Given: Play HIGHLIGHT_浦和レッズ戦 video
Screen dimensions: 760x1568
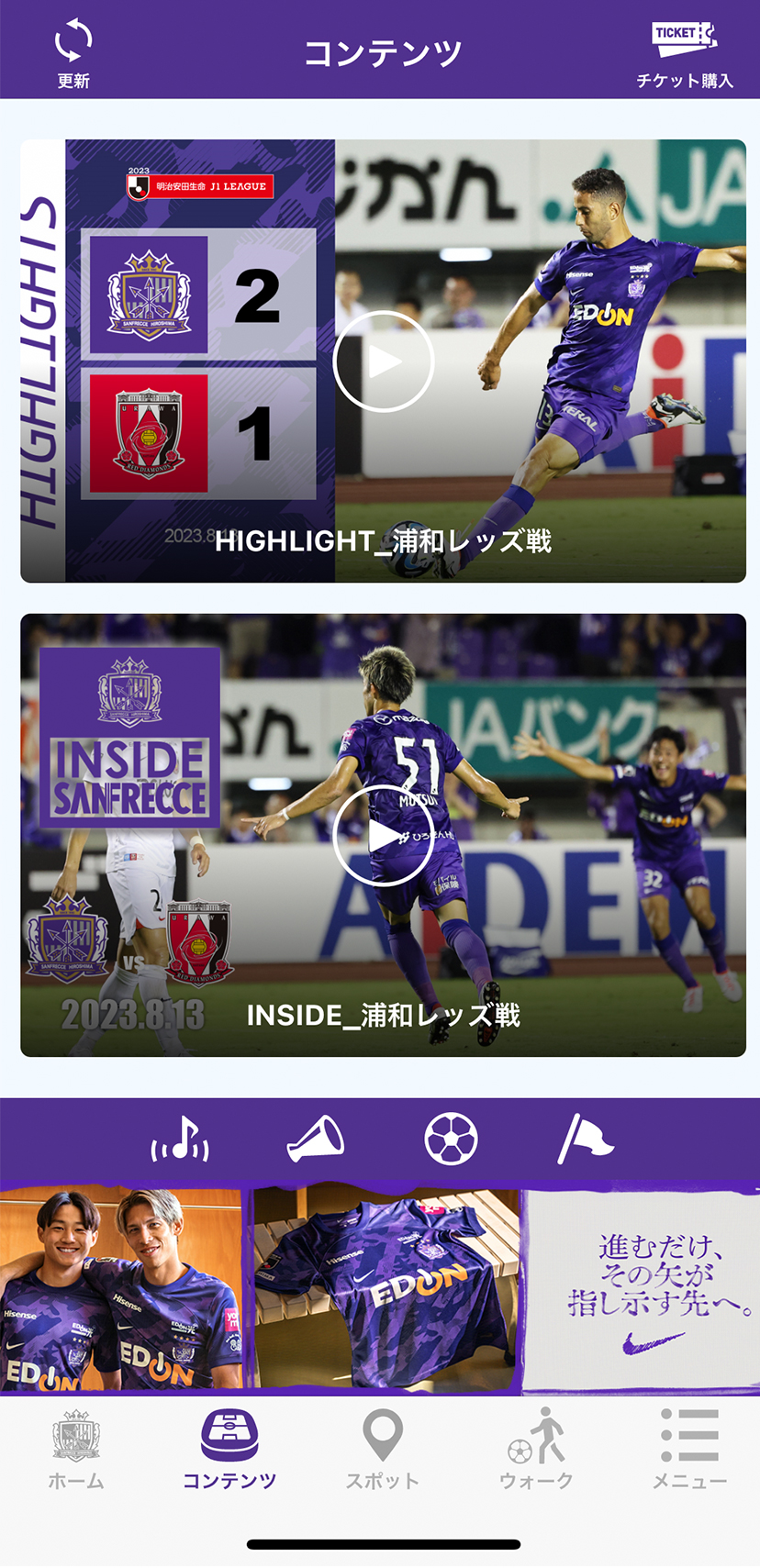Looking at the screenshot, I should click(383, 361).
